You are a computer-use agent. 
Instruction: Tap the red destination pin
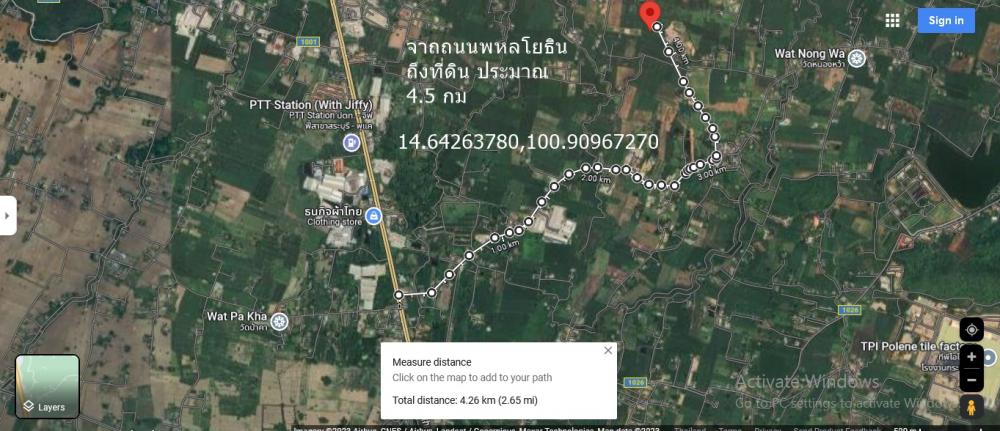[650, 13]
